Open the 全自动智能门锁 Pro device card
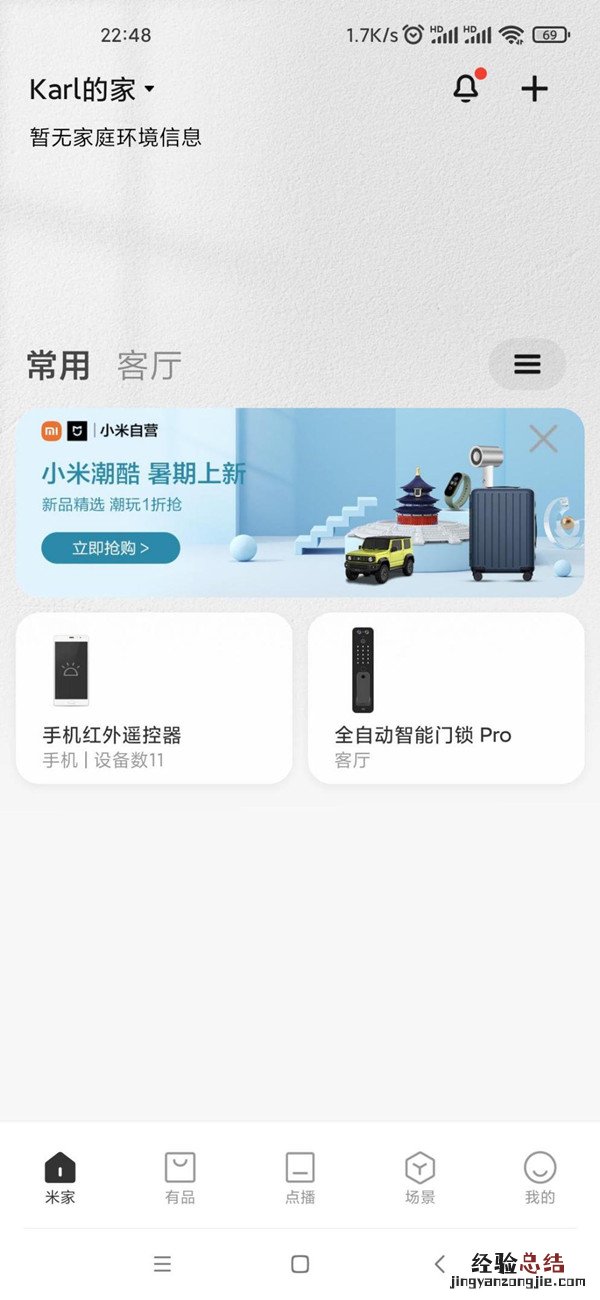 (x=446, y=698)
